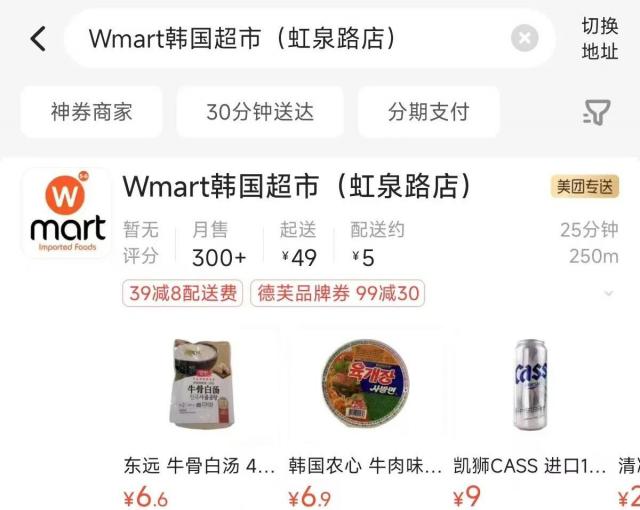The width and height of the screenshot is (640, 510).
Task: Open the filter funnel icon
Action: [596, 113]
